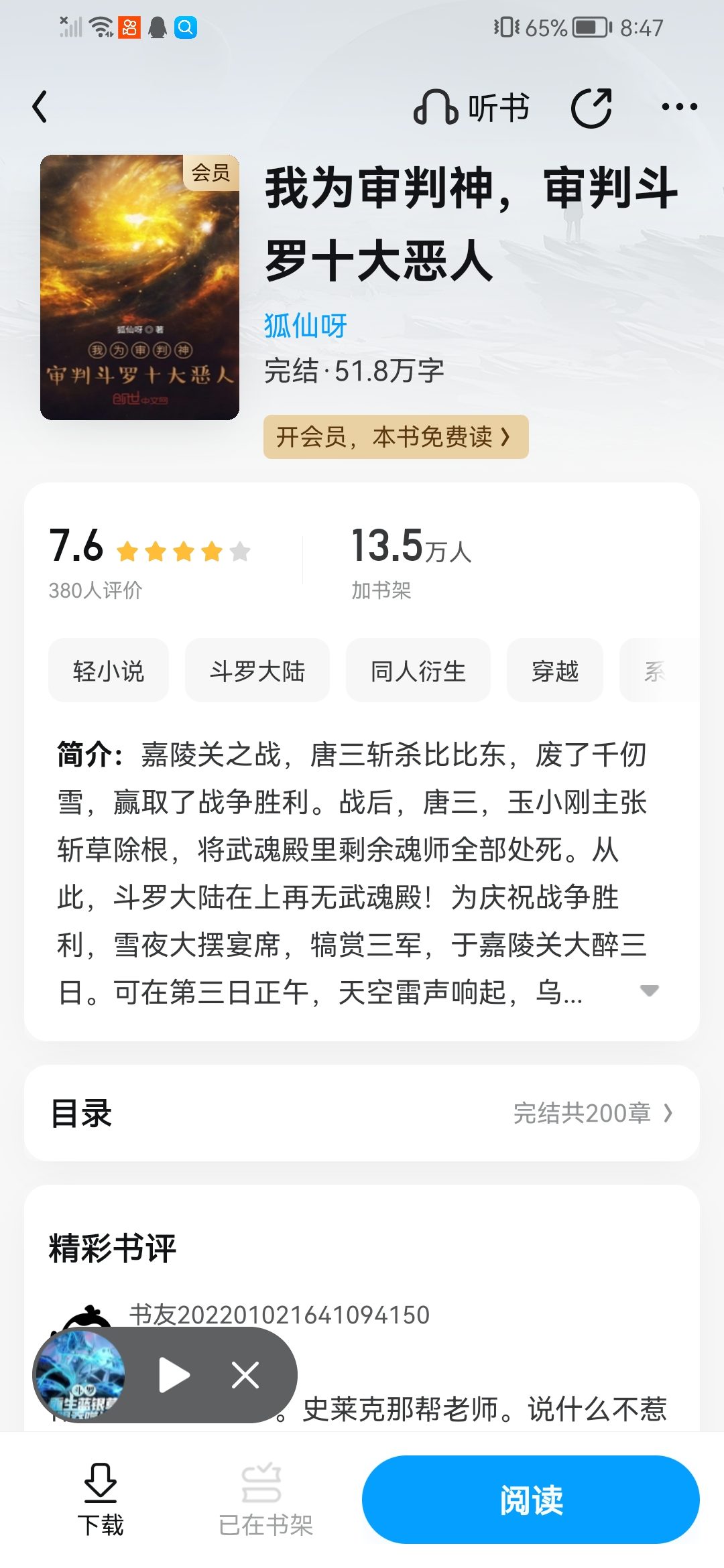This screenshot has width=724, height=1568.
Task: Select the 穿越 tag
Action: [x=555, y=671]
